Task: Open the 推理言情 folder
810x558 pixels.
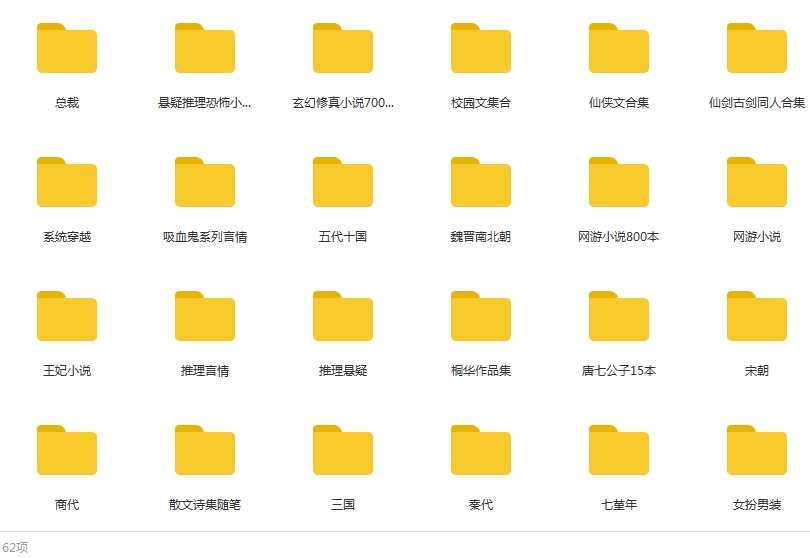Action: coord(205,317)
